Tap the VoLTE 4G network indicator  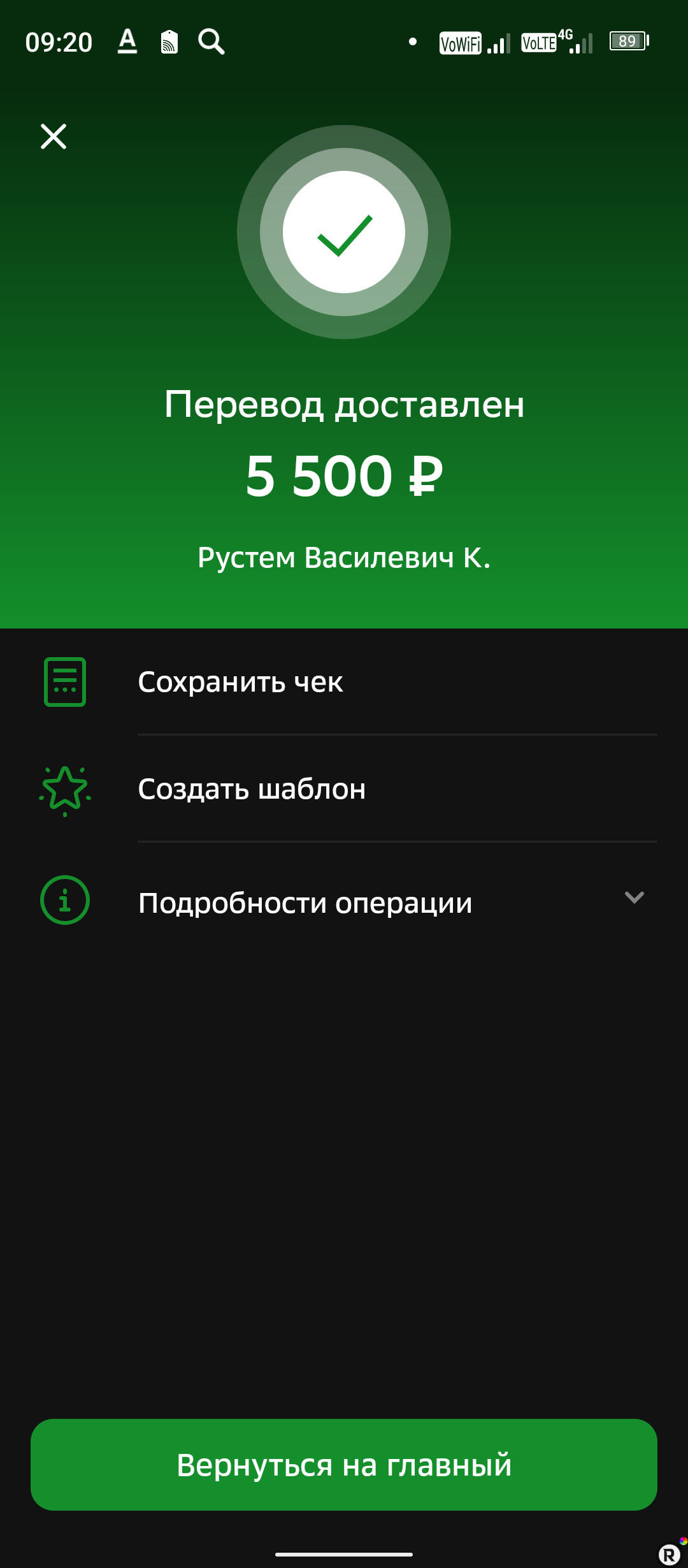548,41
